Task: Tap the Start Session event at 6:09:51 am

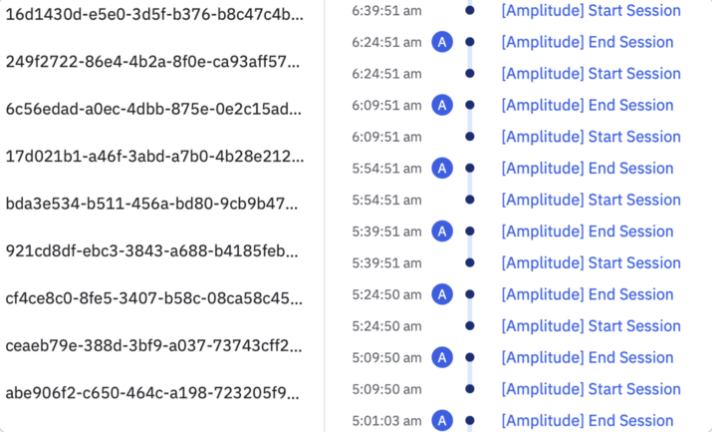Action: 590,136
